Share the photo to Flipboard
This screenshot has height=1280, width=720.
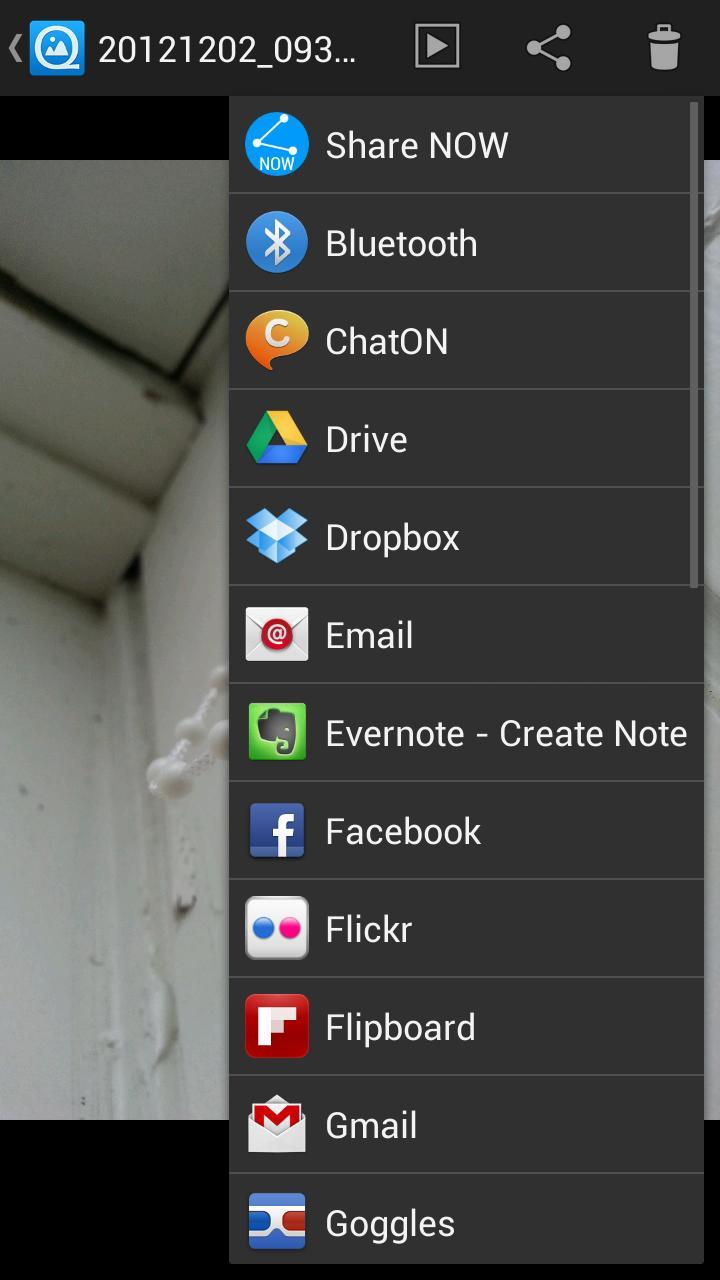tap(465, 1027)
